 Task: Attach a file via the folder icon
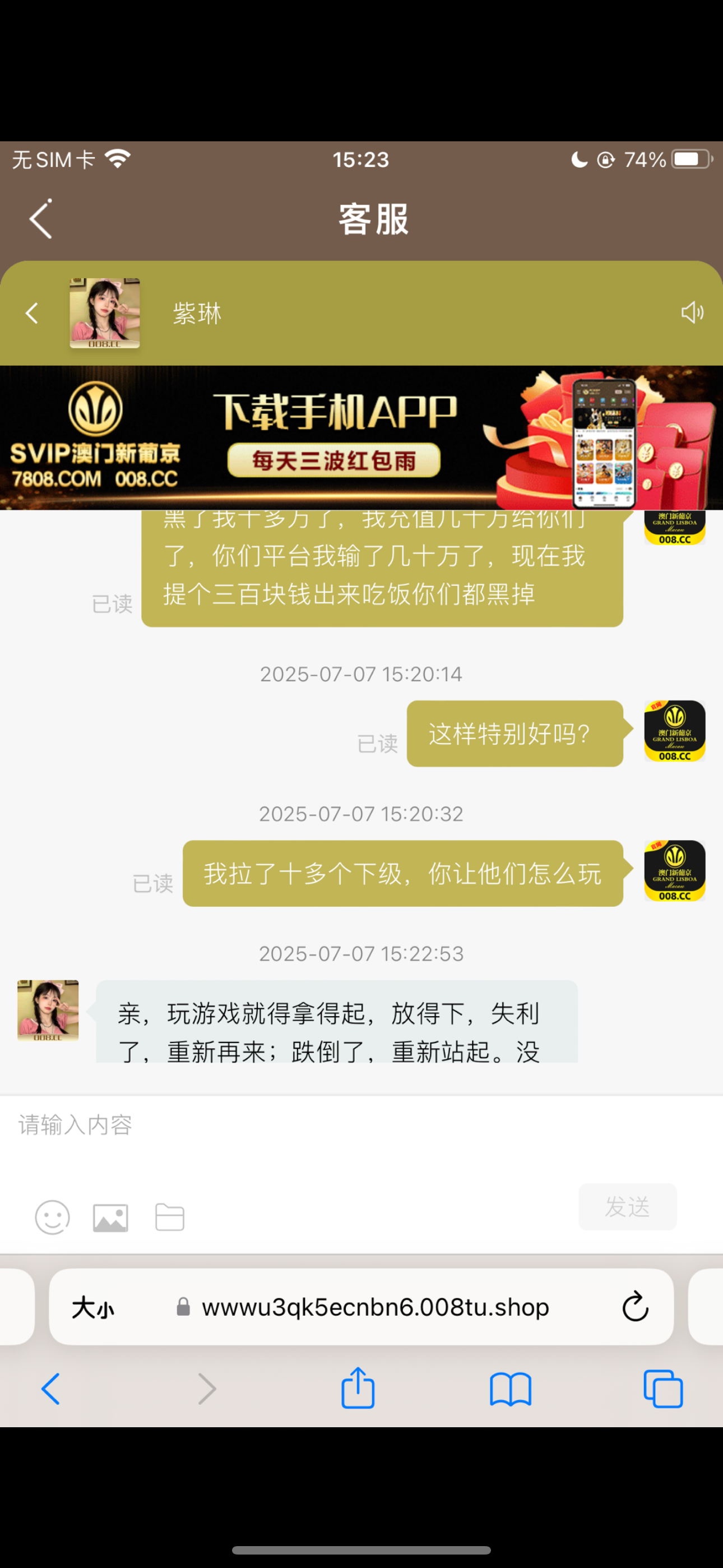tap(170, 1217)
